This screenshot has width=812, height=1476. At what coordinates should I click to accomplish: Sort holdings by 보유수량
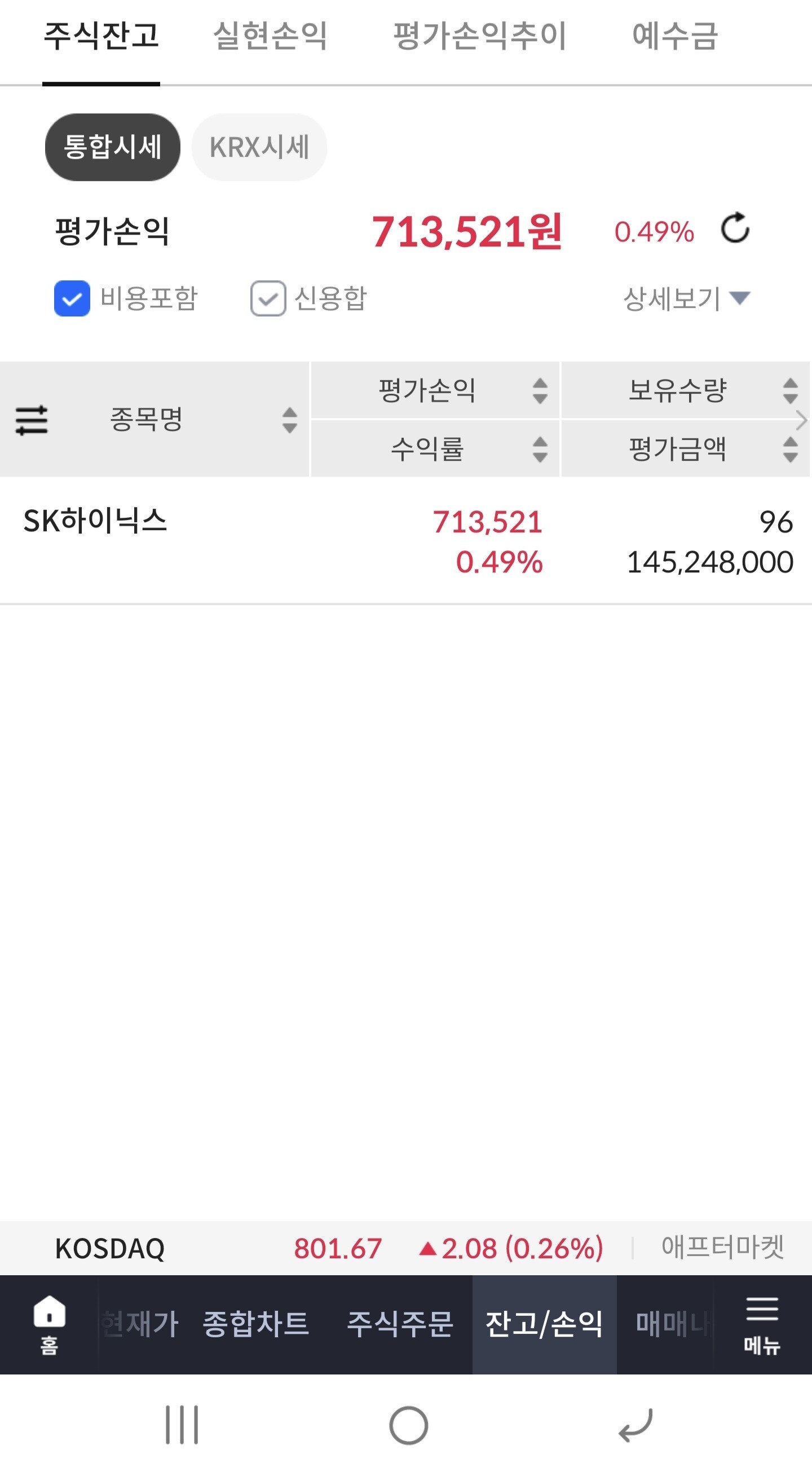[x=685, y=390]
